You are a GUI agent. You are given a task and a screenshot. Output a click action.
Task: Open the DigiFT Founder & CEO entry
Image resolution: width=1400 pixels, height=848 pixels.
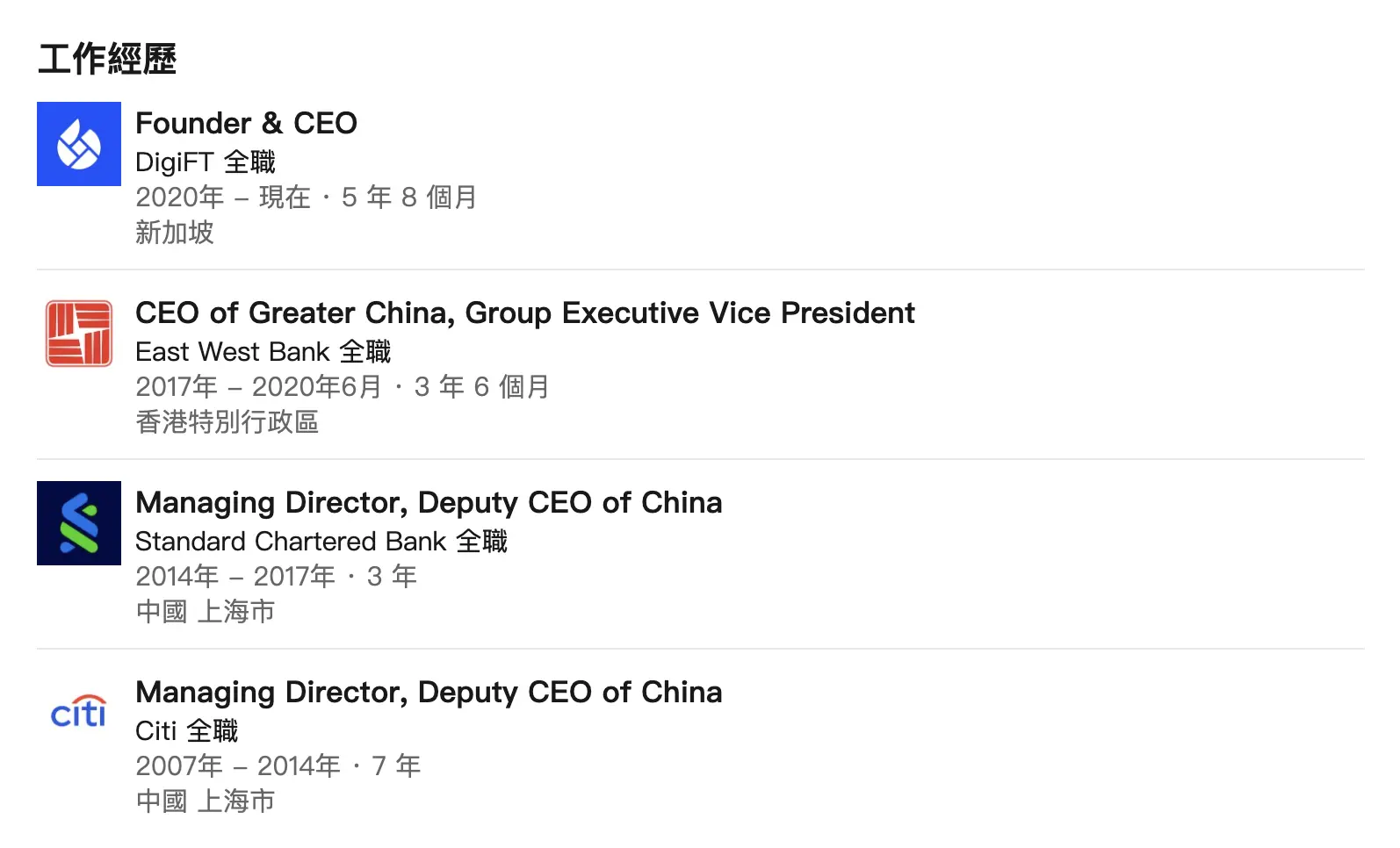point(246,124)
